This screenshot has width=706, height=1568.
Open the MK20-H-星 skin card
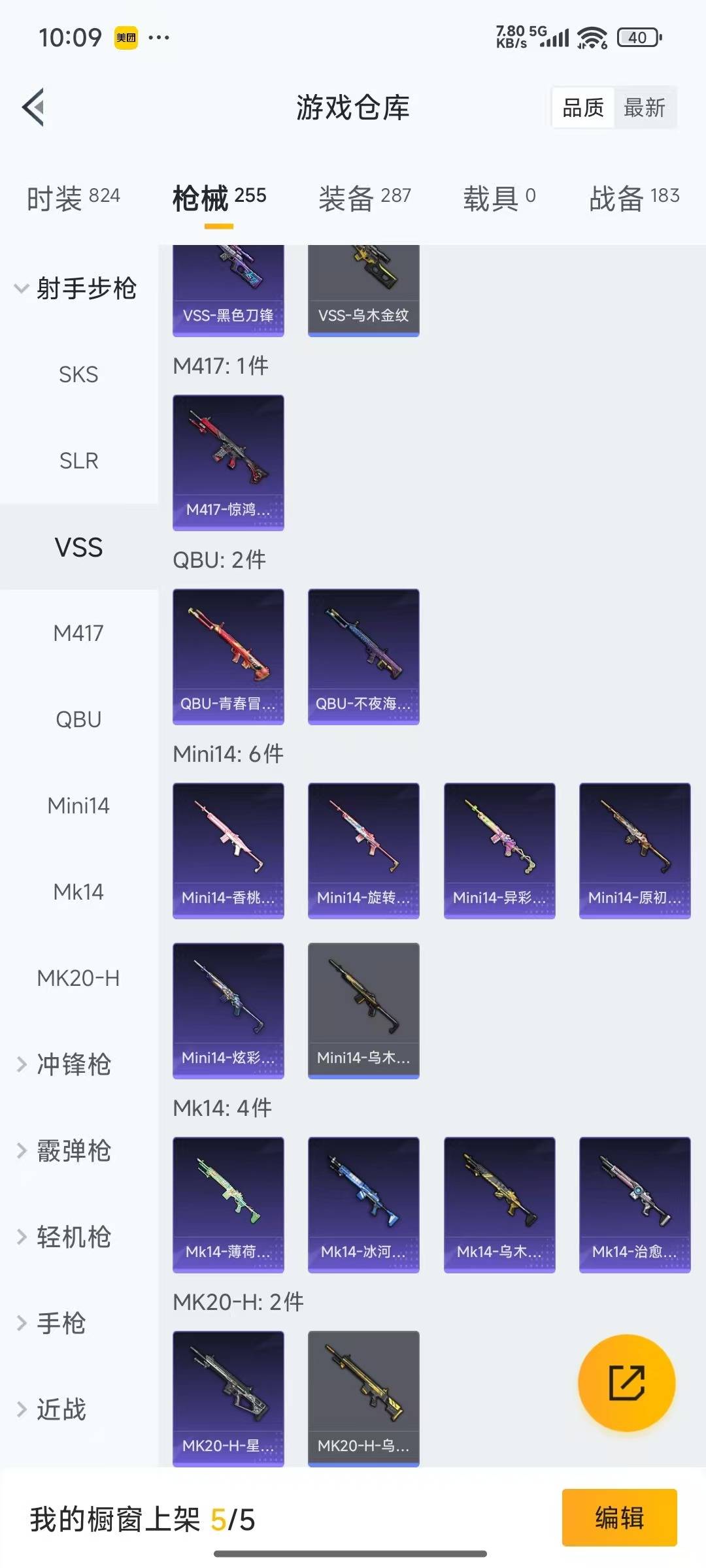click(228, 1398)
